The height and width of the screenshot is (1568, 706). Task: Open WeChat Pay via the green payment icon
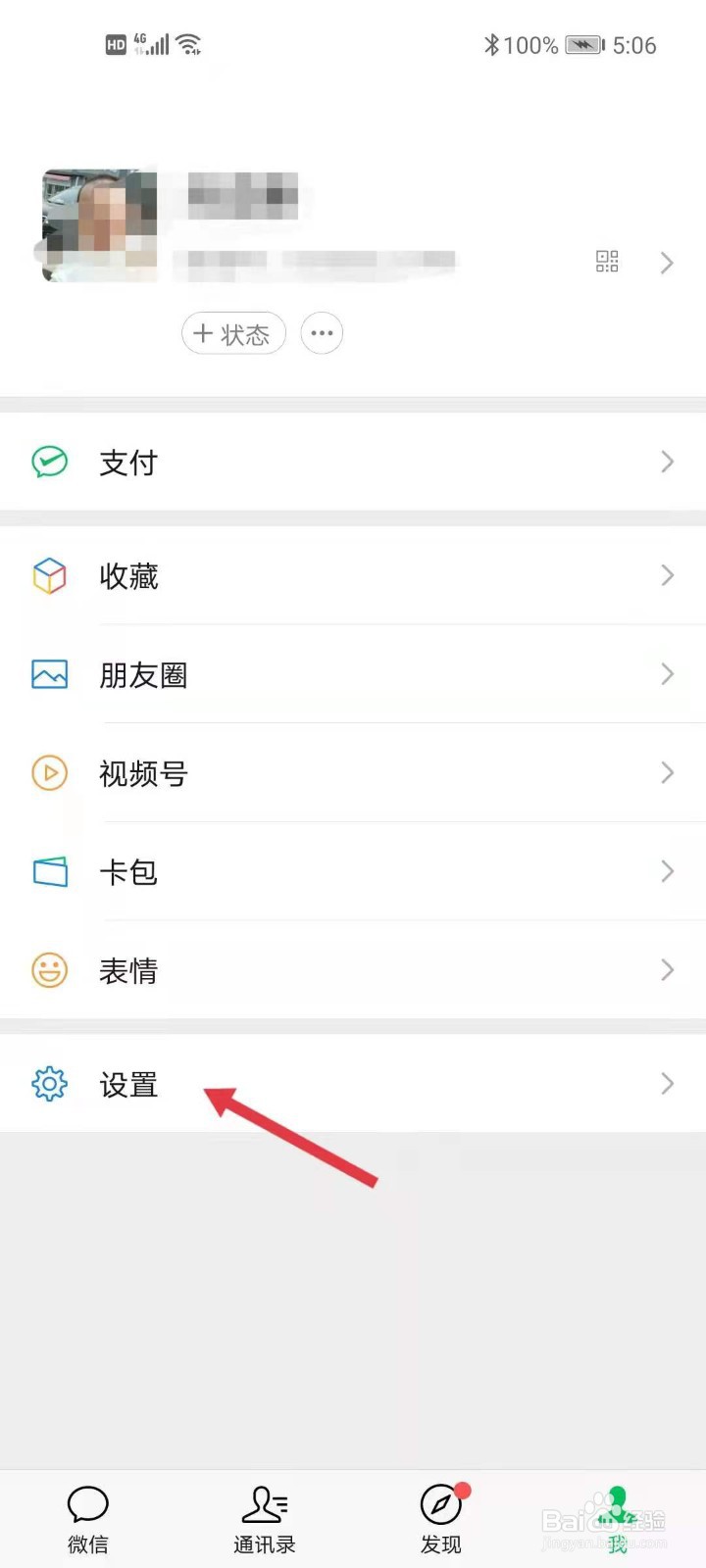(49, 462)
